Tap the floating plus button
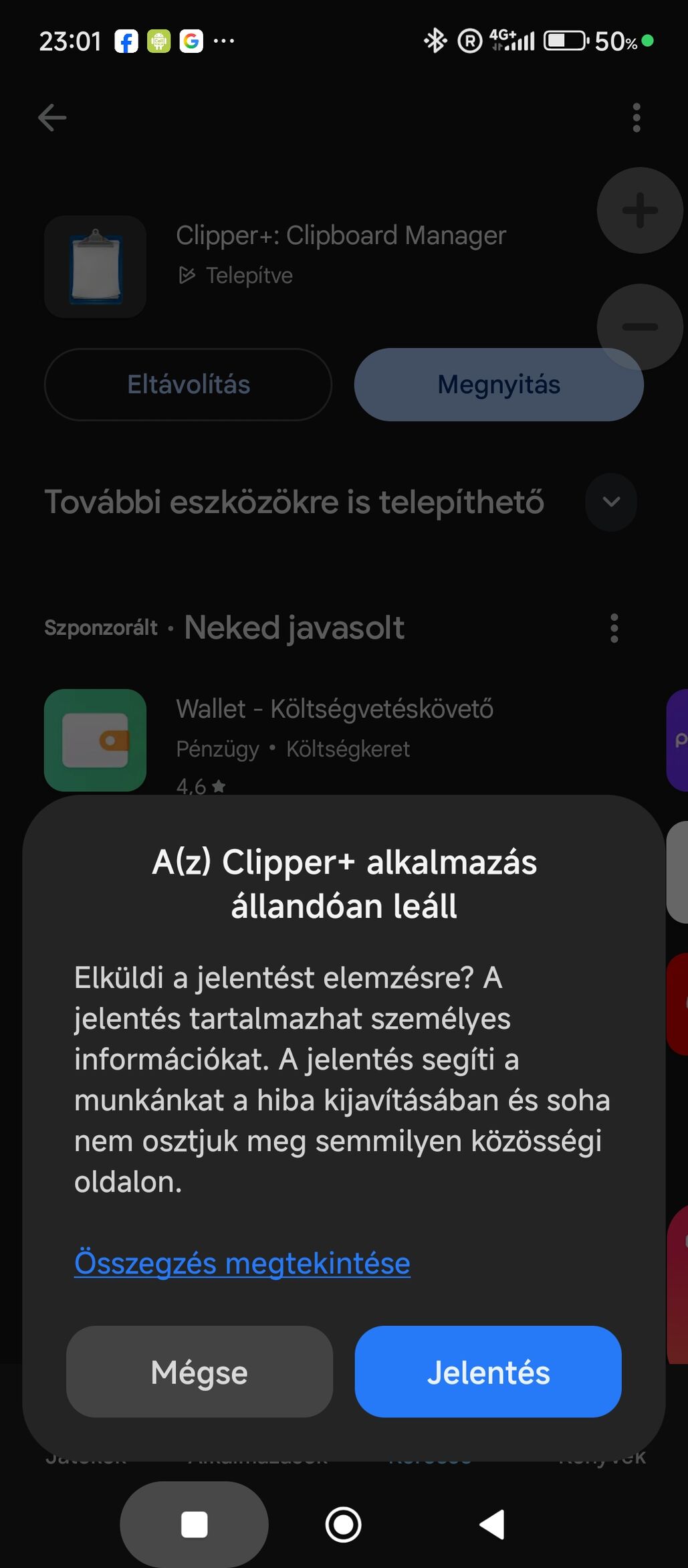 tap(640, 210)
